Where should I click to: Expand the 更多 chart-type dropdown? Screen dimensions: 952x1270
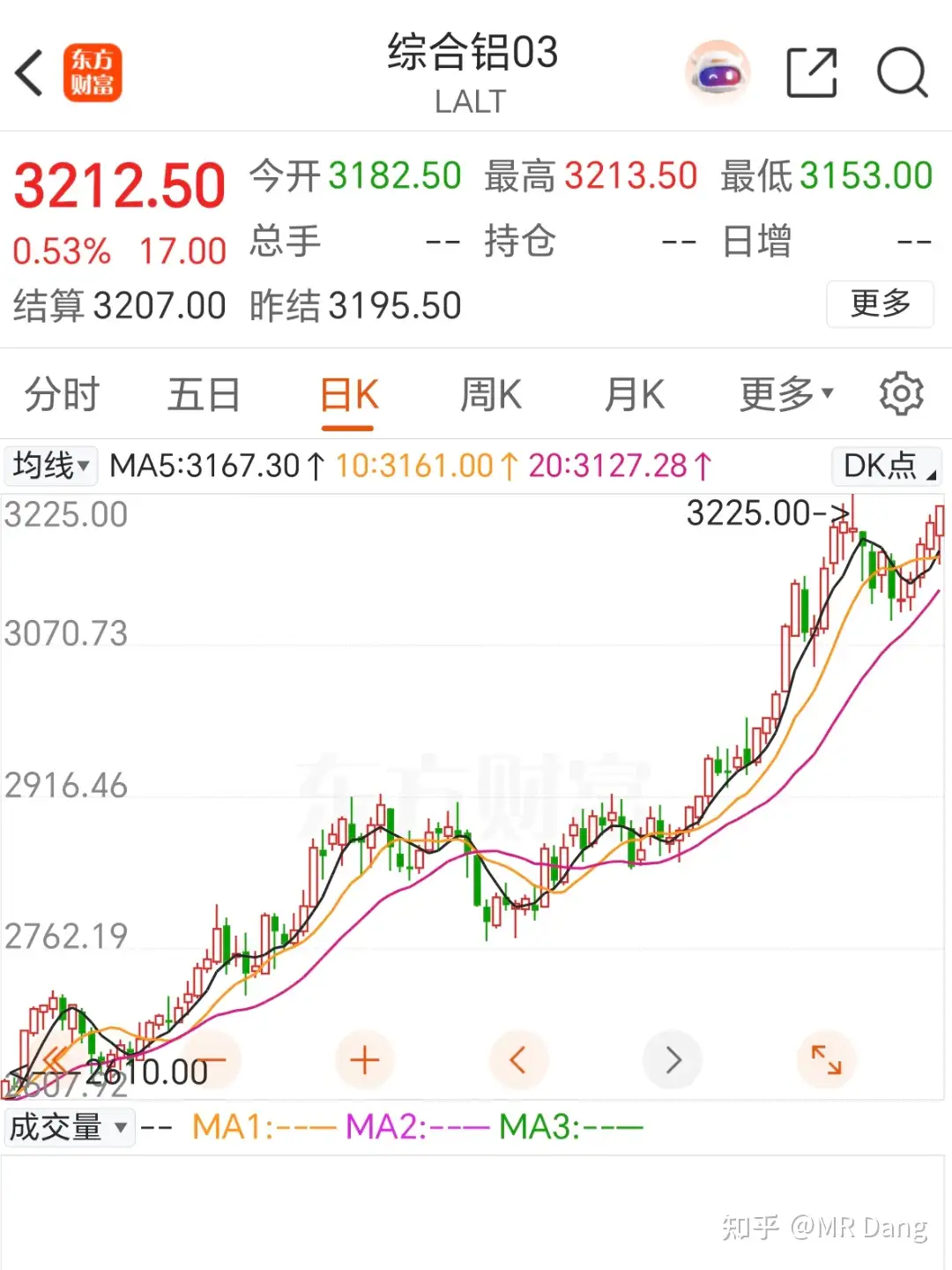click(x=783, y=394)
